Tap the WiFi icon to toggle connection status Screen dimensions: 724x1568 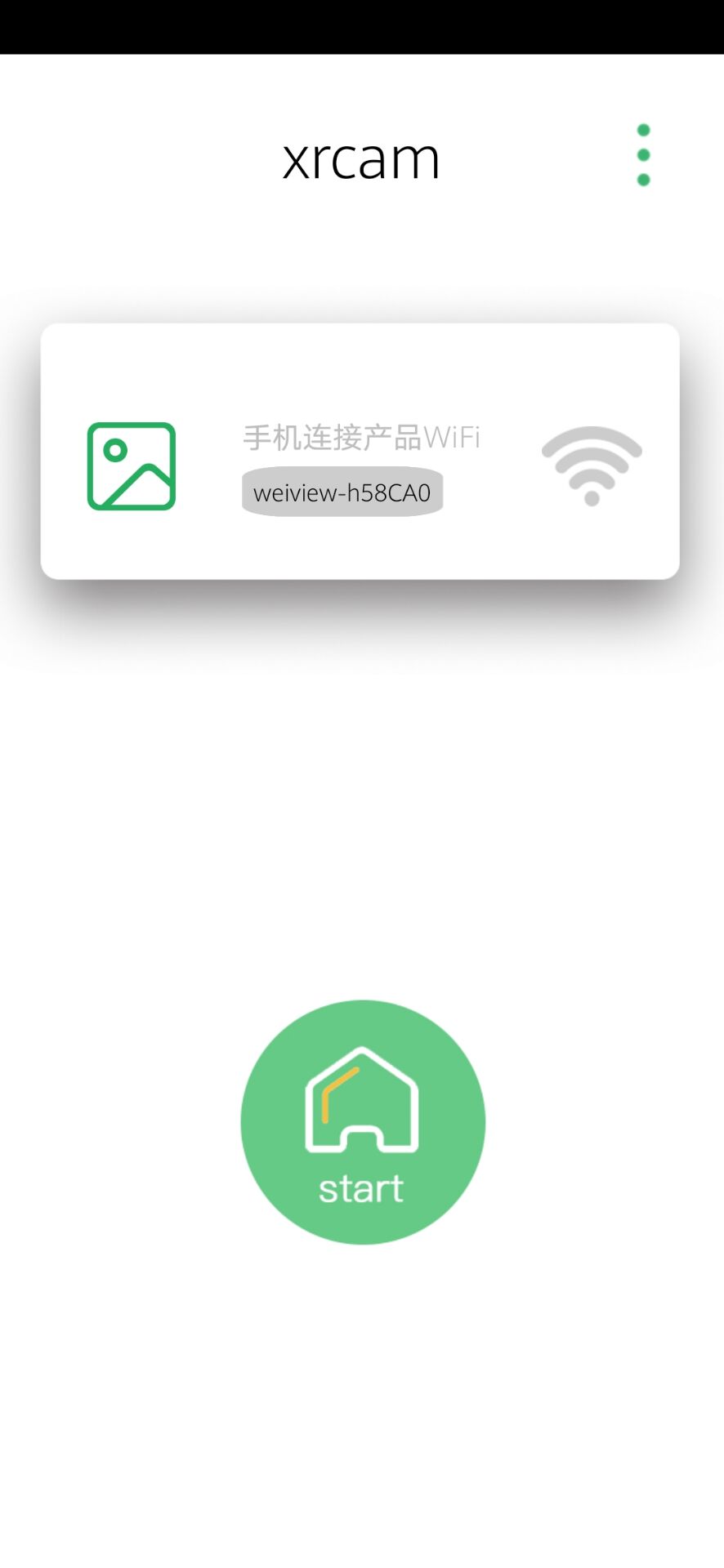[592, 465]
